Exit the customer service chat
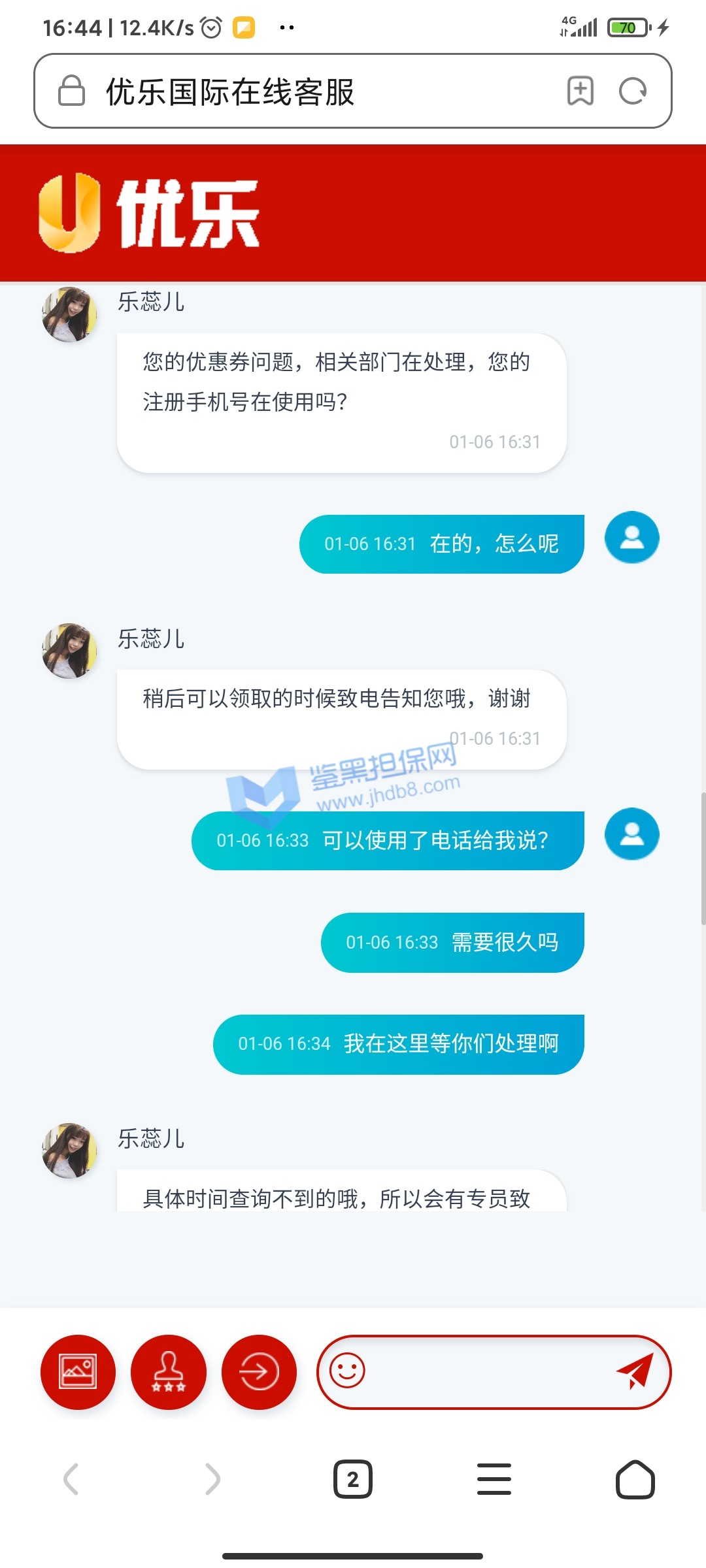Image resolution: width=706 pixels, height=1568 pixels. click(259, 1371)
